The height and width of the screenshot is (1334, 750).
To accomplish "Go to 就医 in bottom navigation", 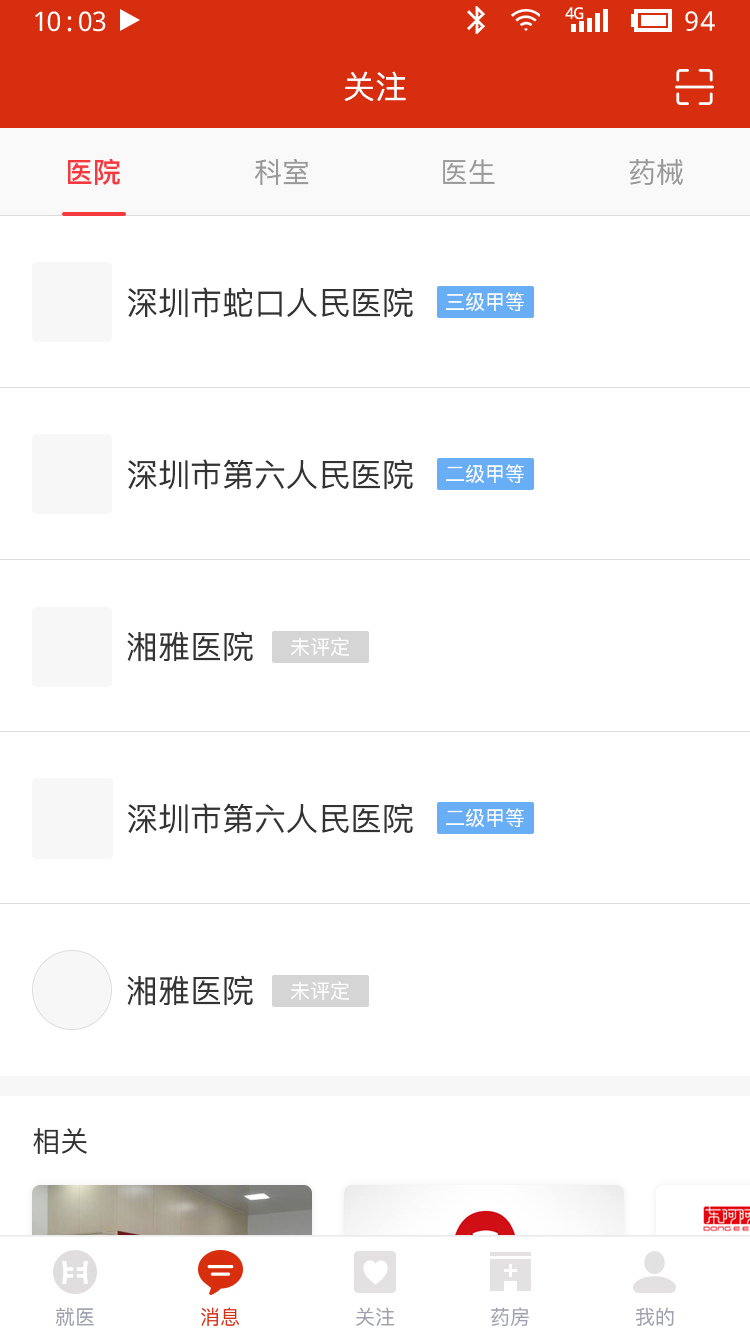I will 75,1288.
